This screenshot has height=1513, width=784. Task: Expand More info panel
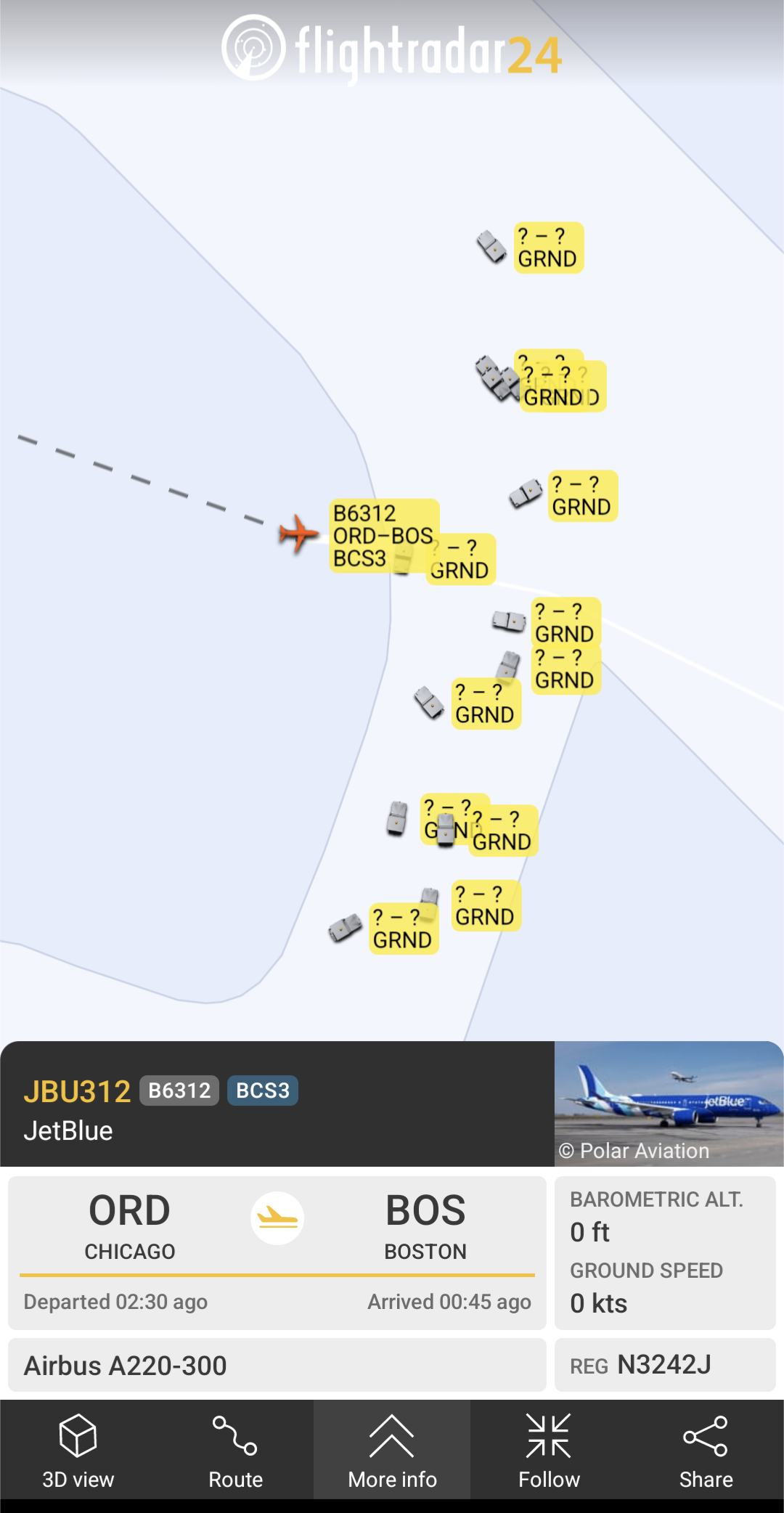392,1450
